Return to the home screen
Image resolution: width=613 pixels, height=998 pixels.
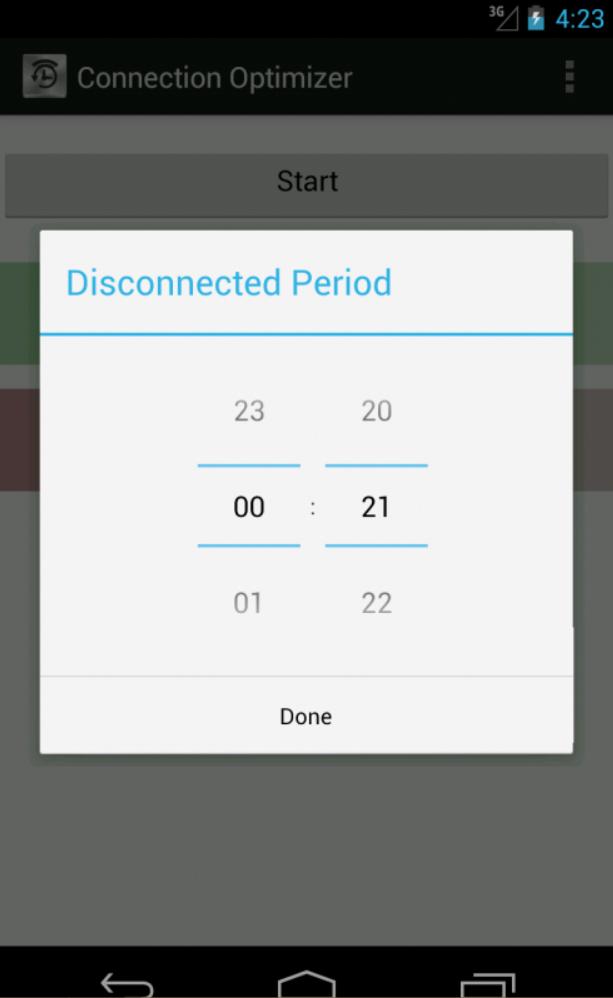(306, 983)
